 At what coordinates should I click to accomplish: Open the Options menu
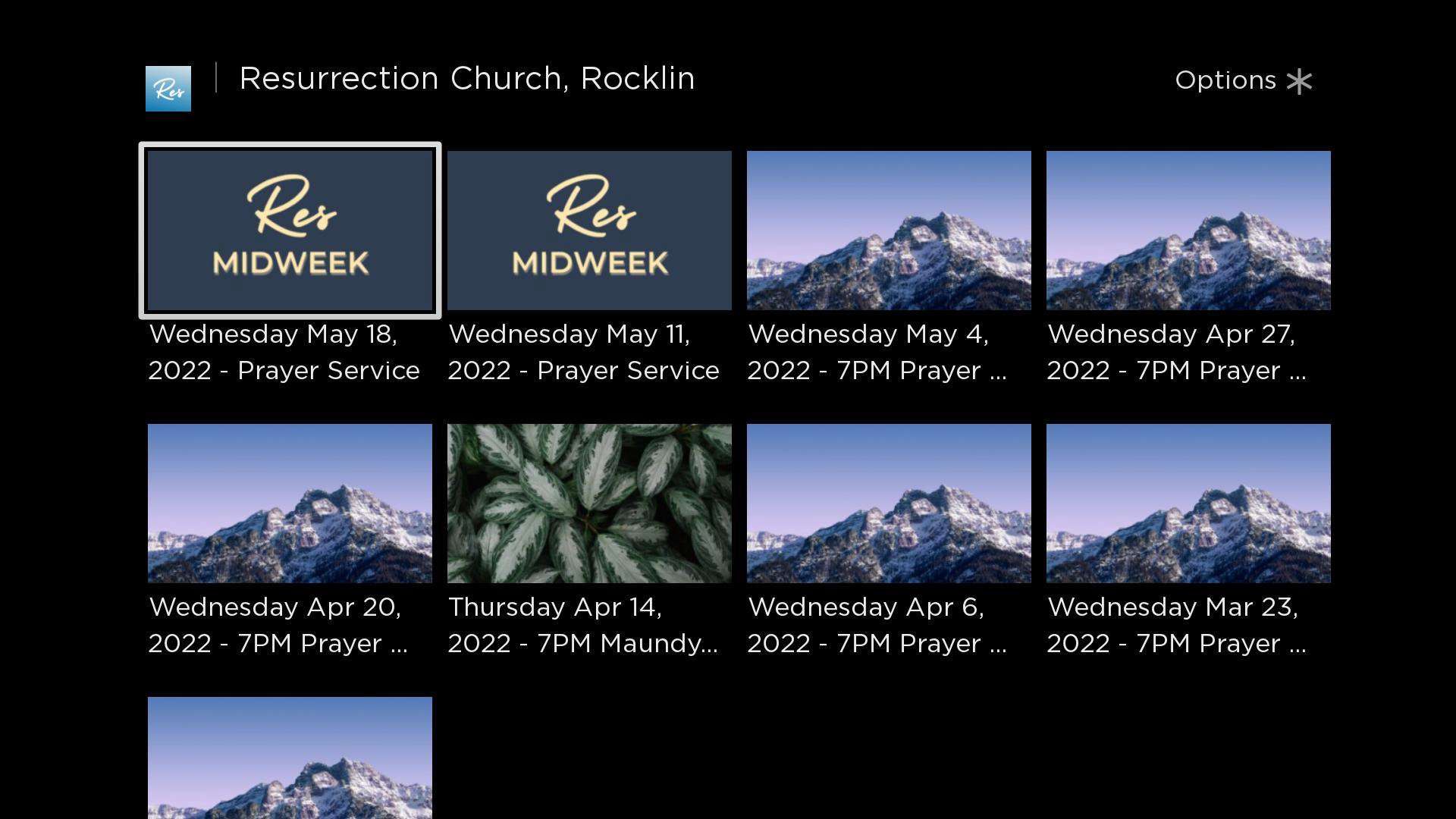point(1243,80)
